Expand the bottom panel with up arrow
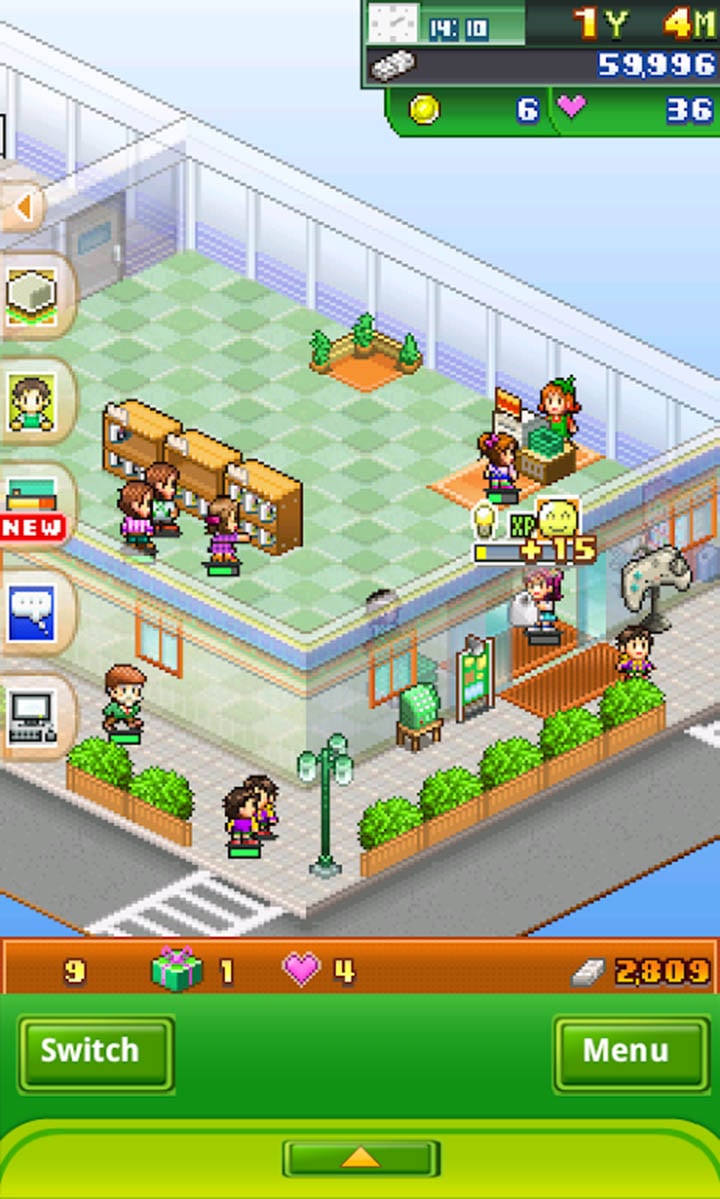The width and height of the screenshot is (720, 1199). [361, 1158]
